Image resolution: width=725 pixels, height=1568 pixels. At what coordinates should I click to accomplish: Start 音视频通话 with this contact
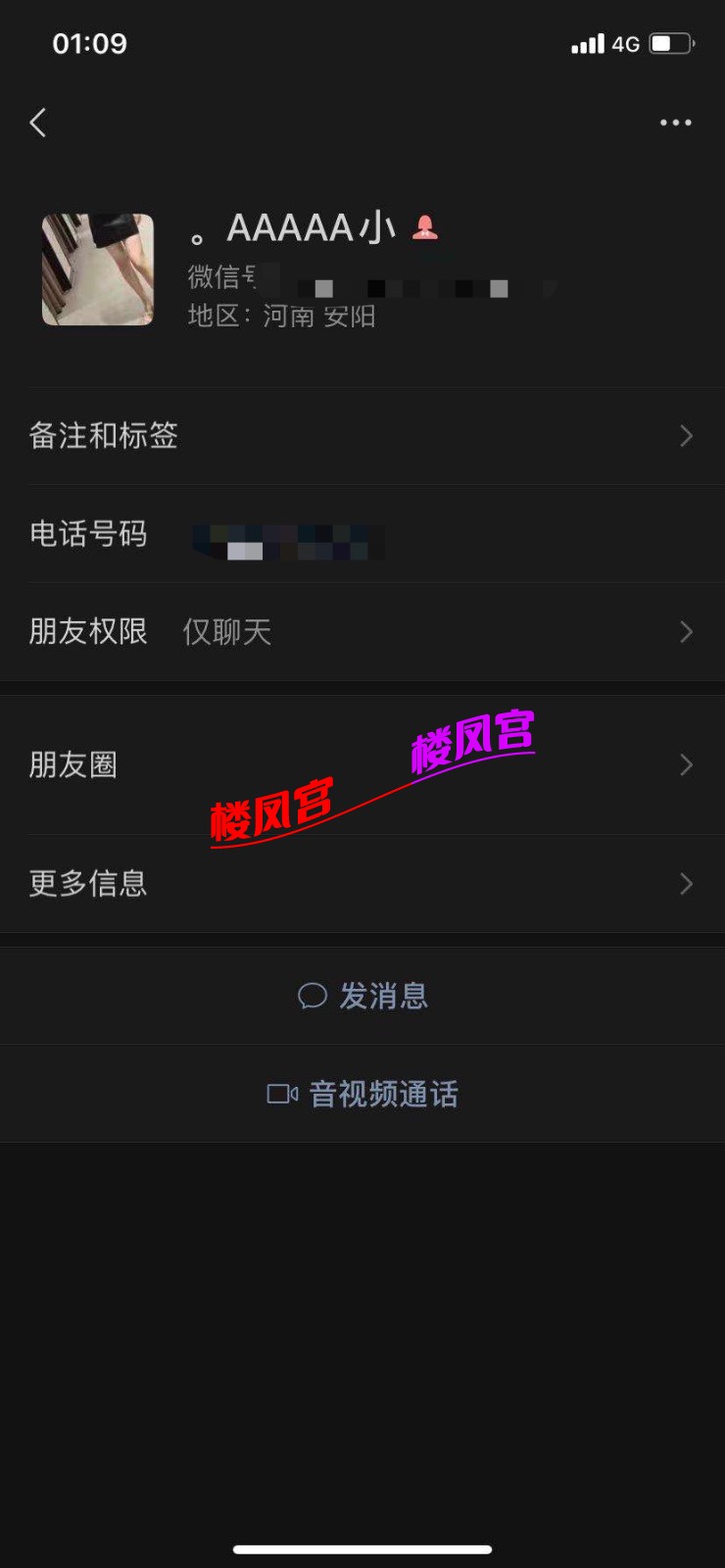(x=362, y=1094)
